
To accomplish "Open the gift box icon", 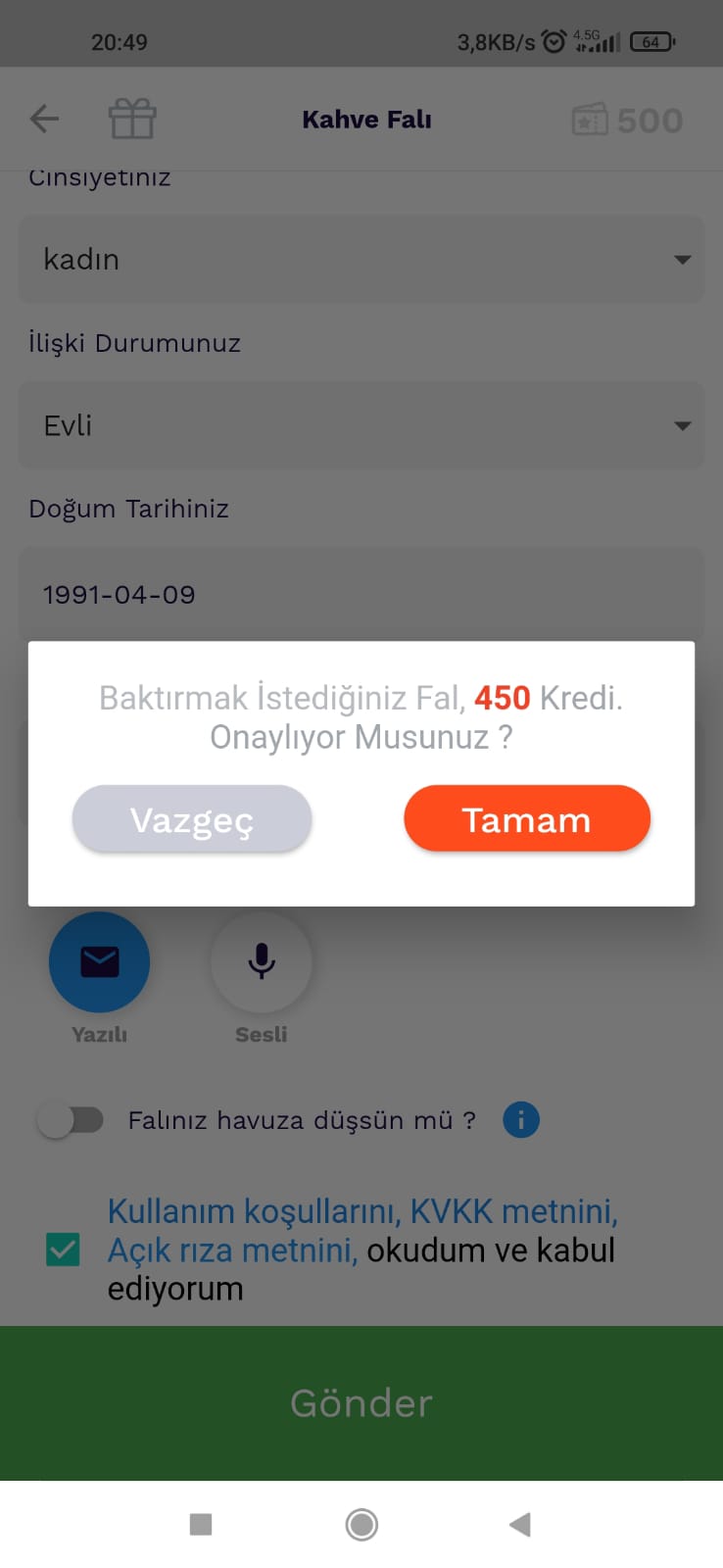I will pos(132,120).
